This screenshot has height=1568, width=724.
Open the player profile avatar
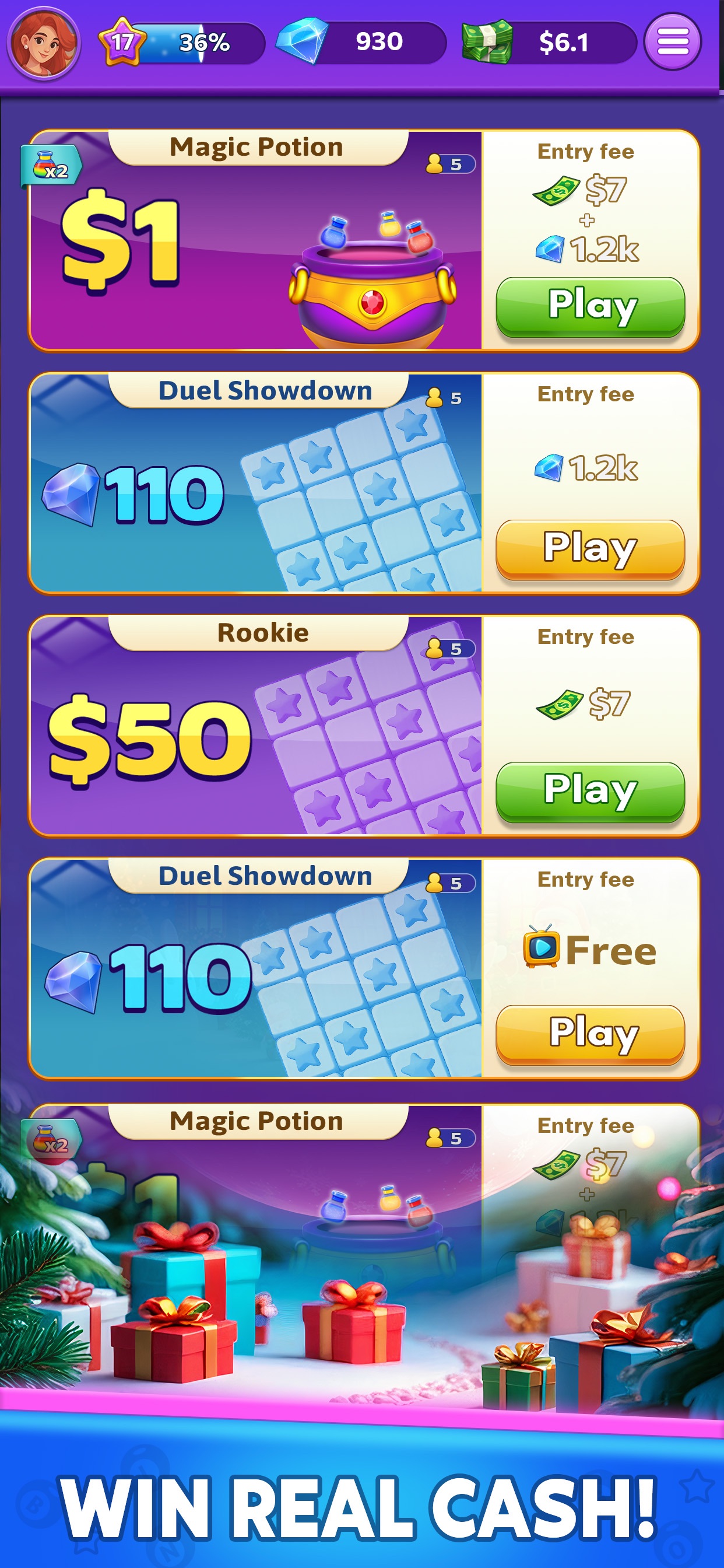point(43,43)
